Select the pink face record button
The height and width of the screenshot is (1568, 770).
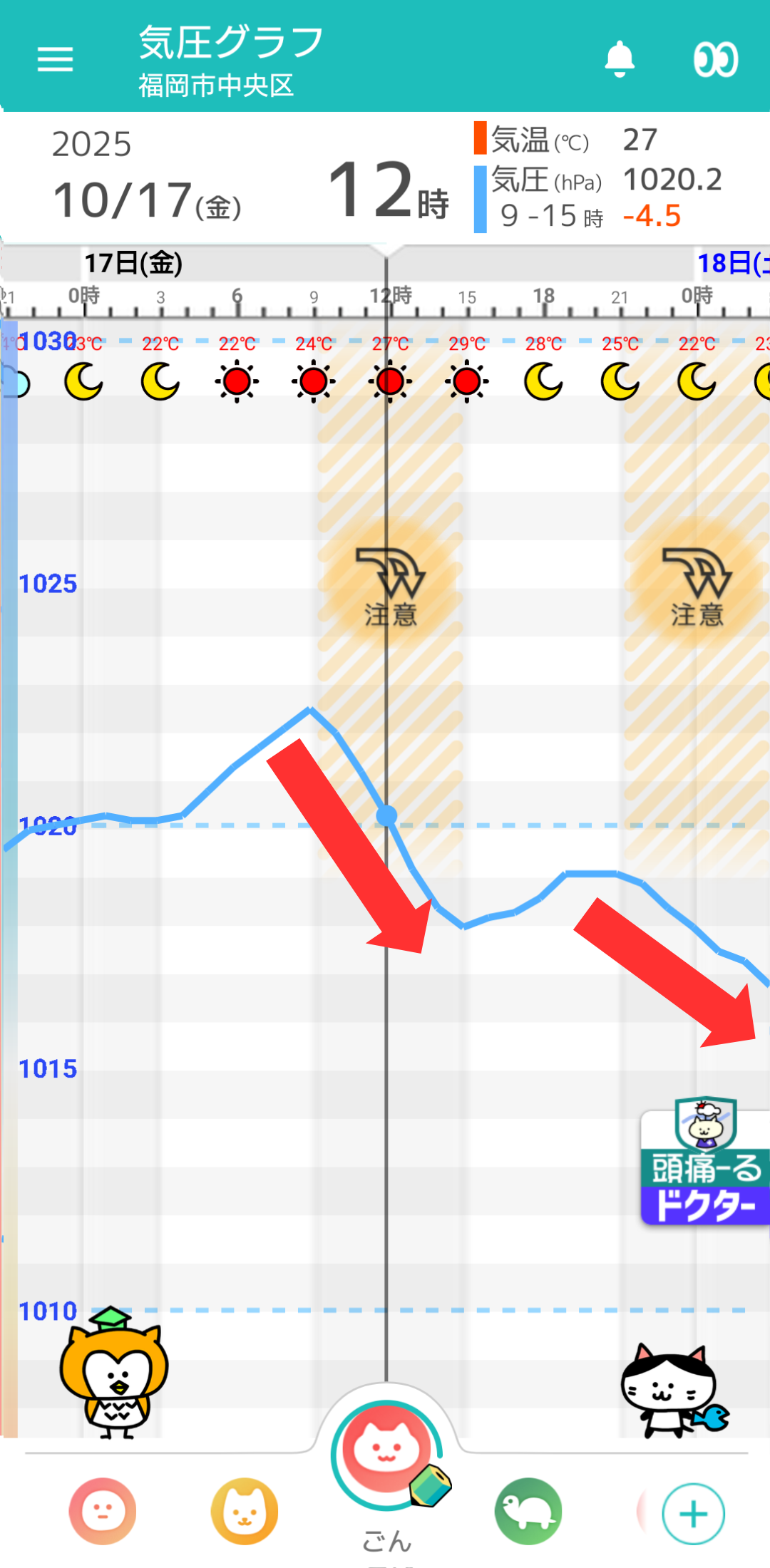pos(103,1511)
